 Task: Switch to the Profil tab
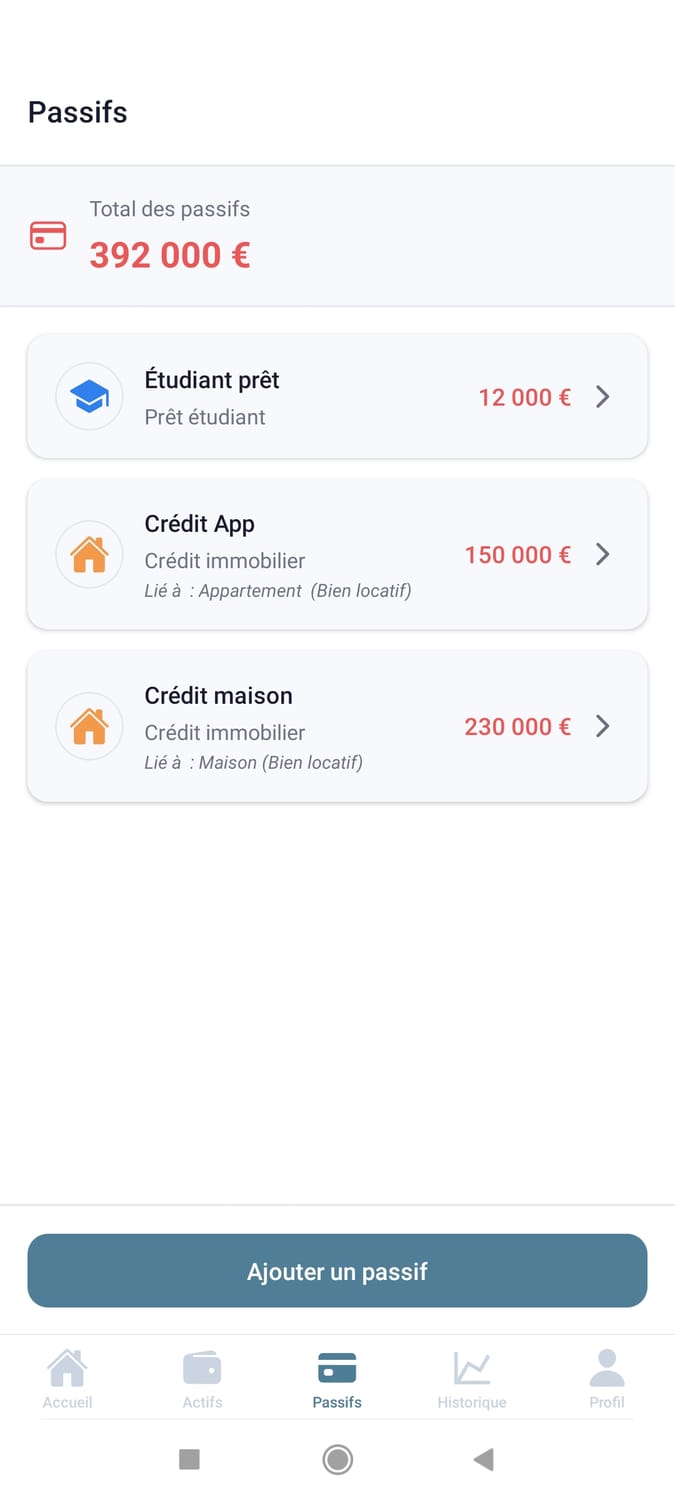[x=606, y=1379]
